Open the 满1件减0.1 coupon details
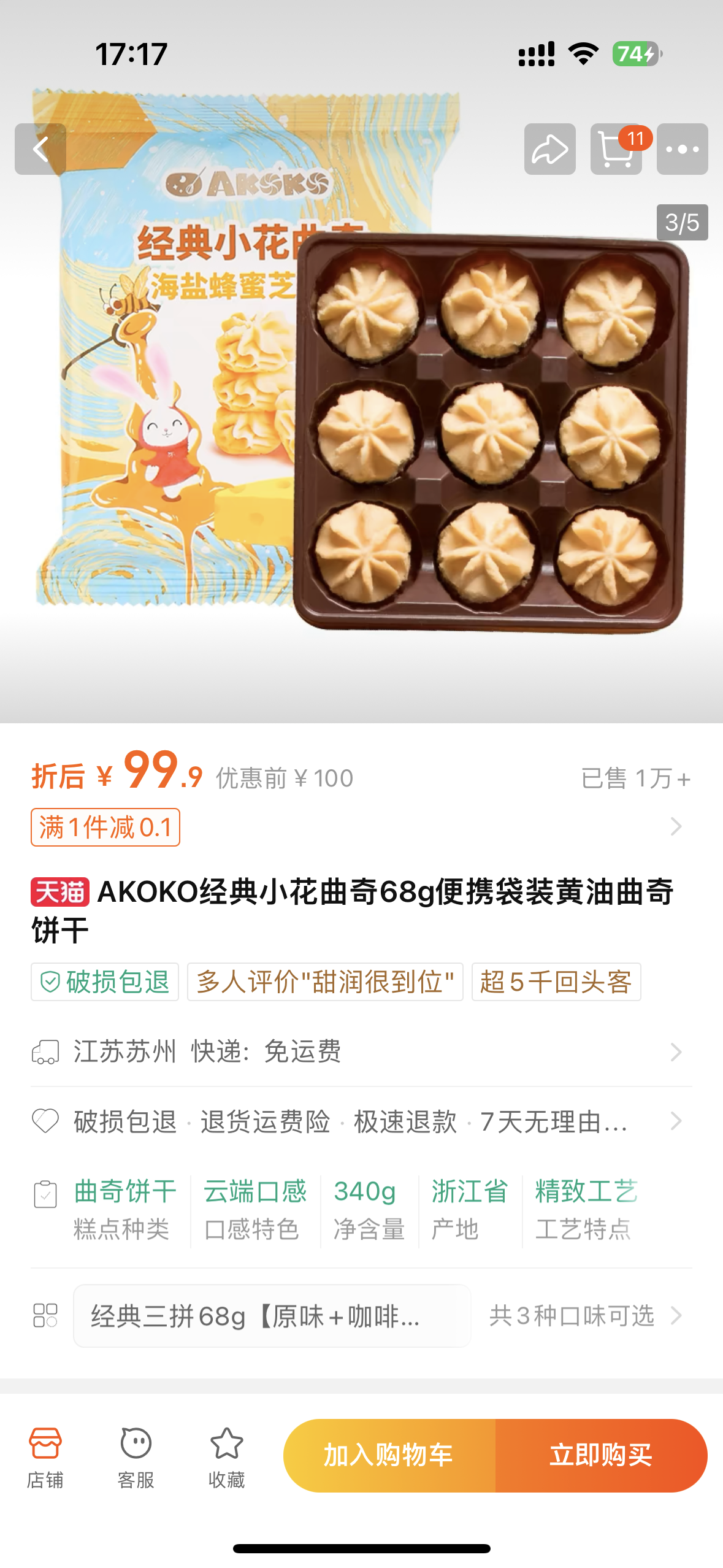 pos(105,827)
